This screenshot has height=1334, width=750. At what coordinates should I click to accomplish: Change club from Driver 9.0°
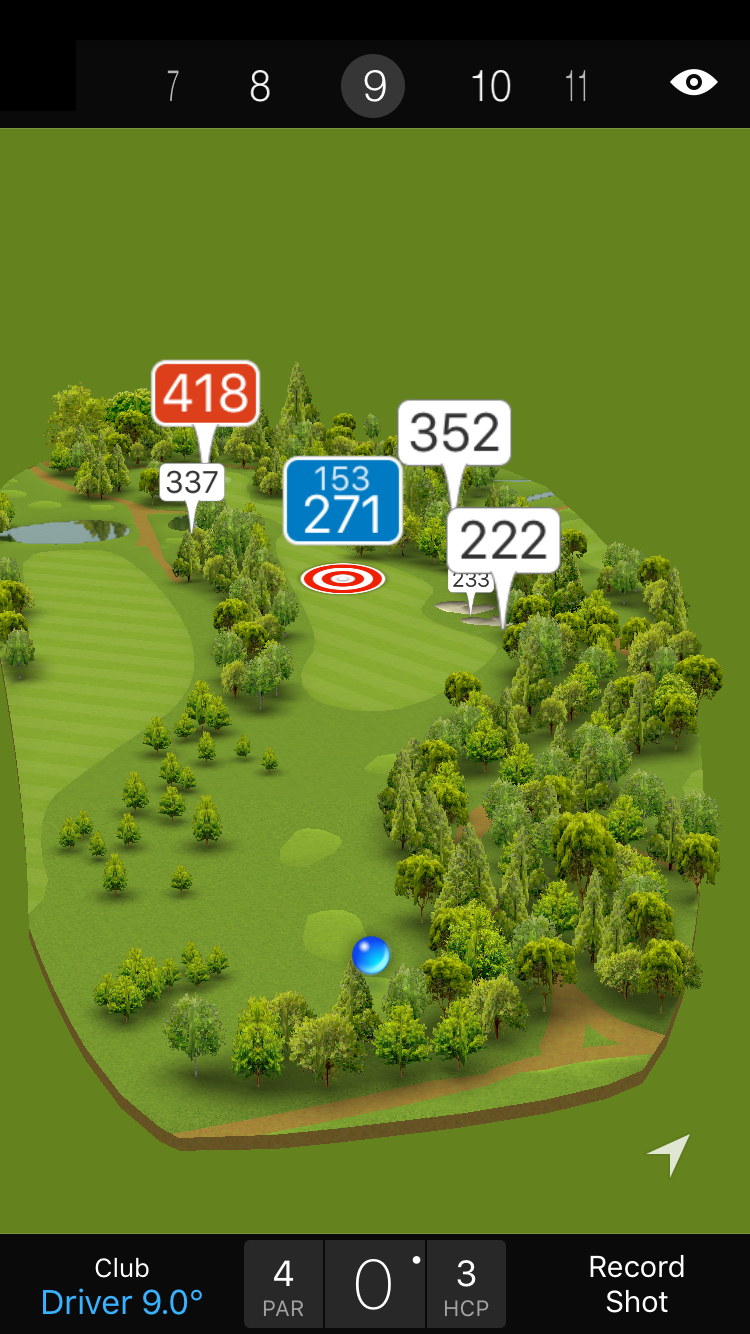[122, 1286]
